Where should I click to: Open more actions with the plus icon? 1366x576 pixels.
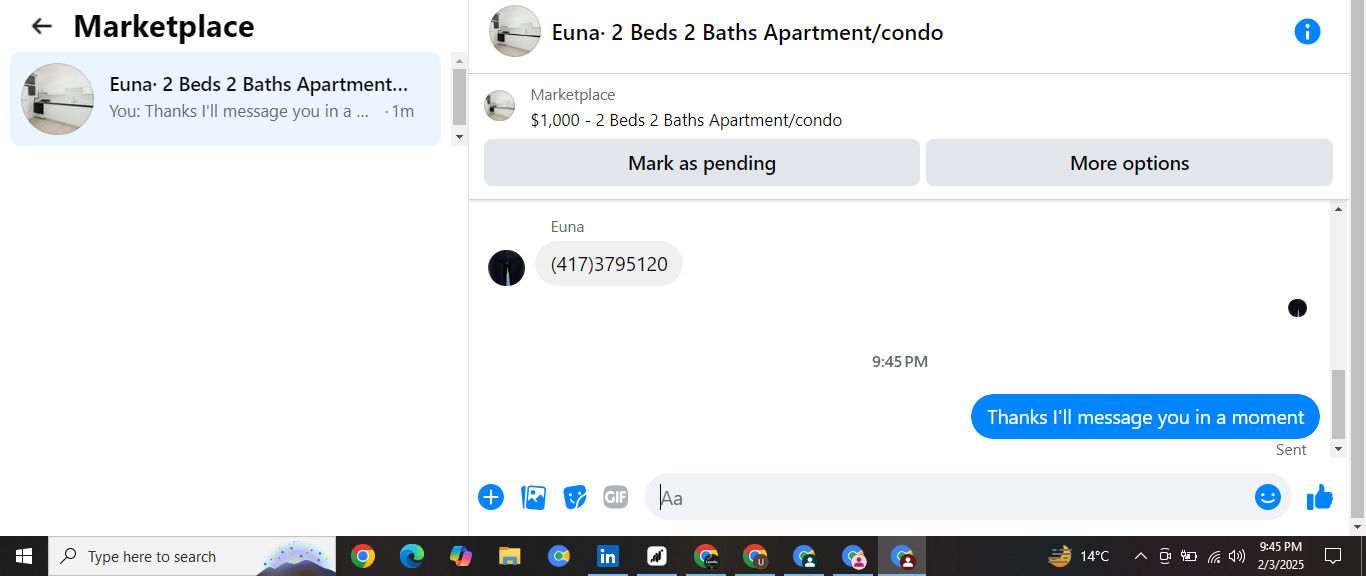pos(491,497)
